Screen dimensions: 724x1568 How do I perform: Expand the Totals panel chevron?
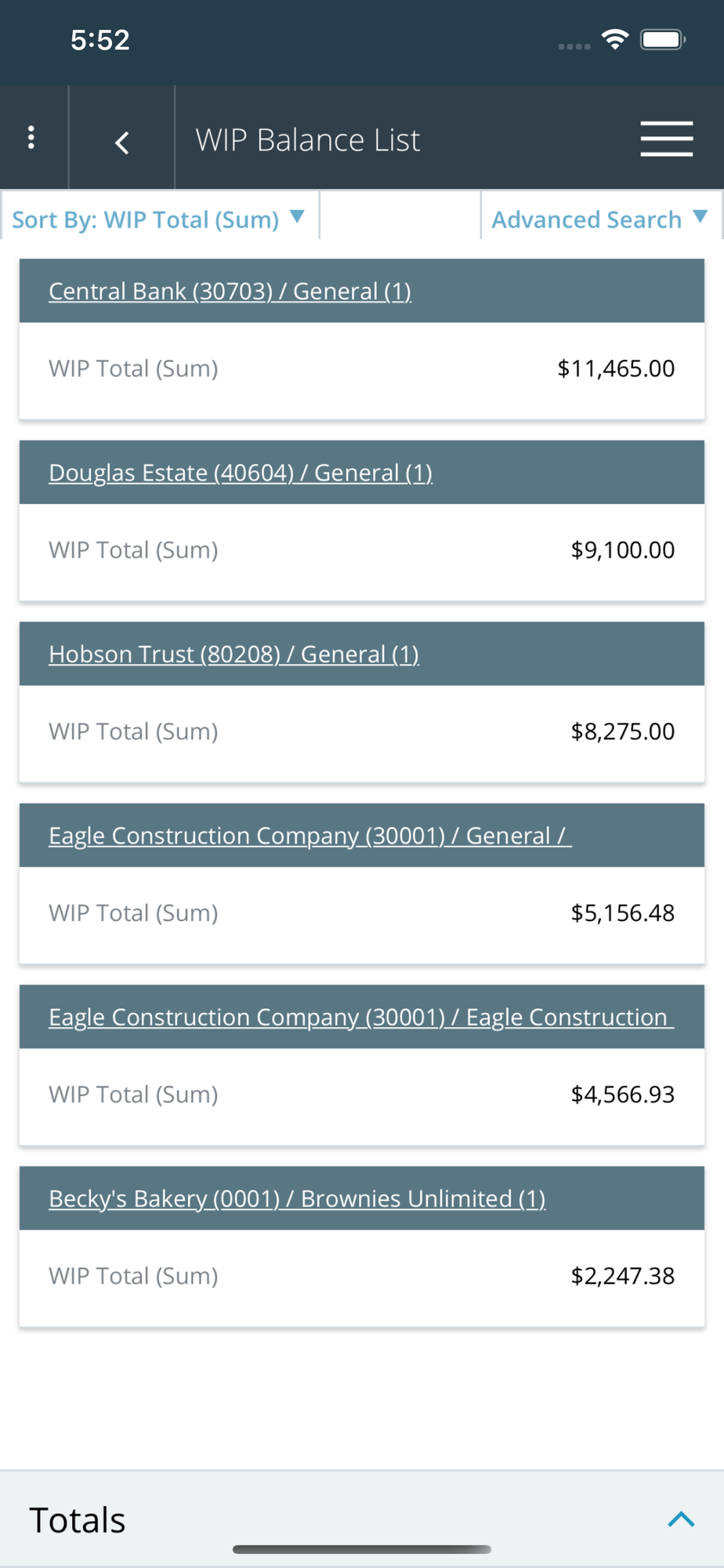click(x=681, y=1519)
